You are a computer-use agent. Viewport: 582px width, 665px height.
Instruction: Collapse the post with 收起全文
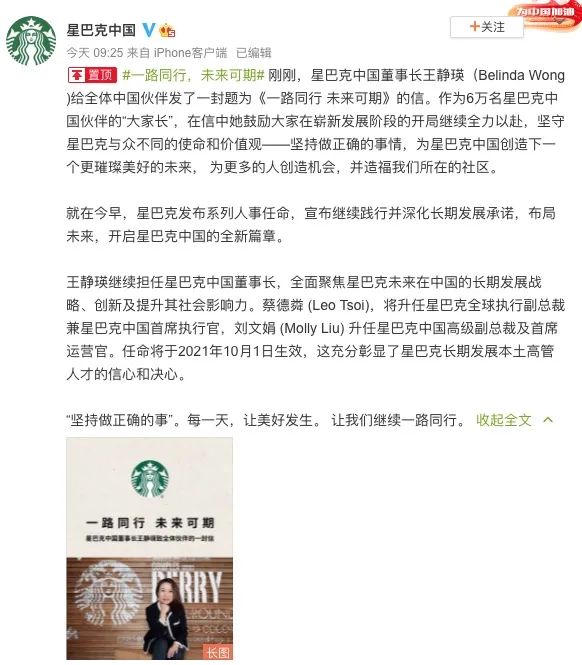(x=514, y=420)
